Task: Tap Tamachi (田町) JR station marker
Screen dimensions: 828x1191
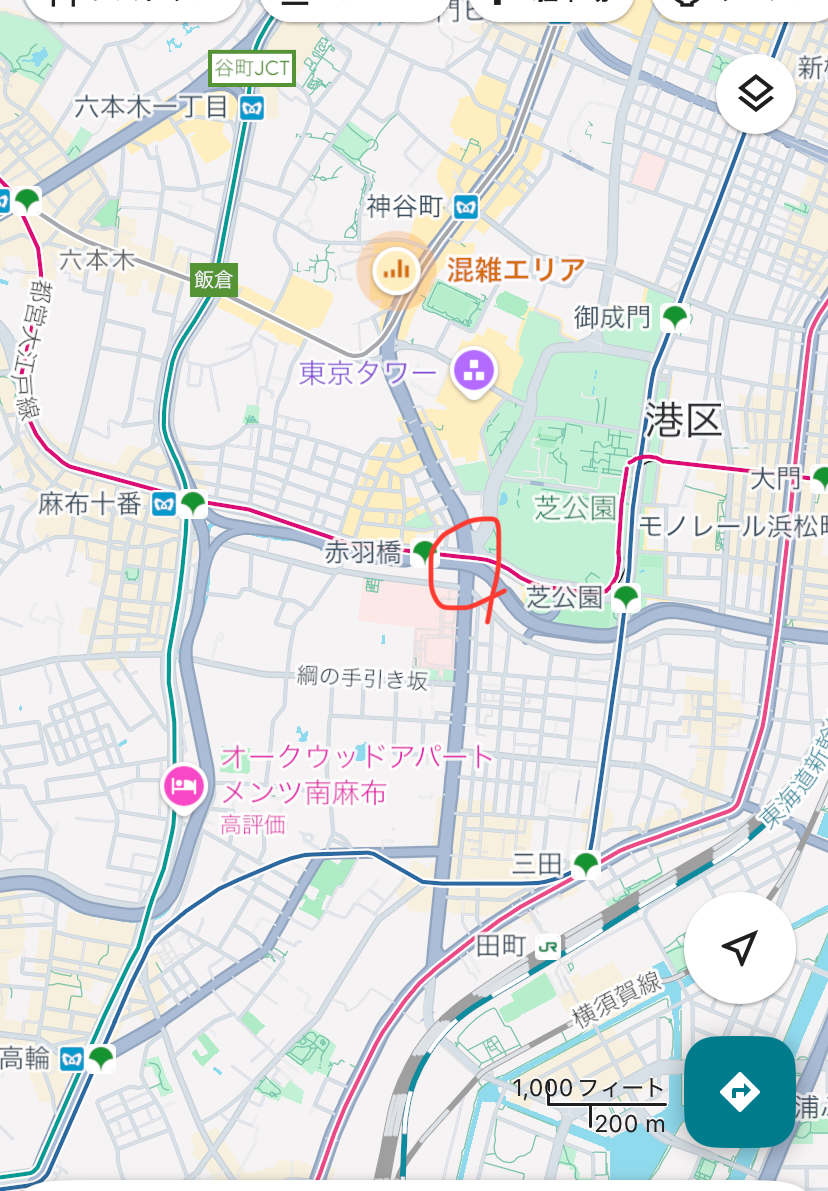Action: click(548, 946)
